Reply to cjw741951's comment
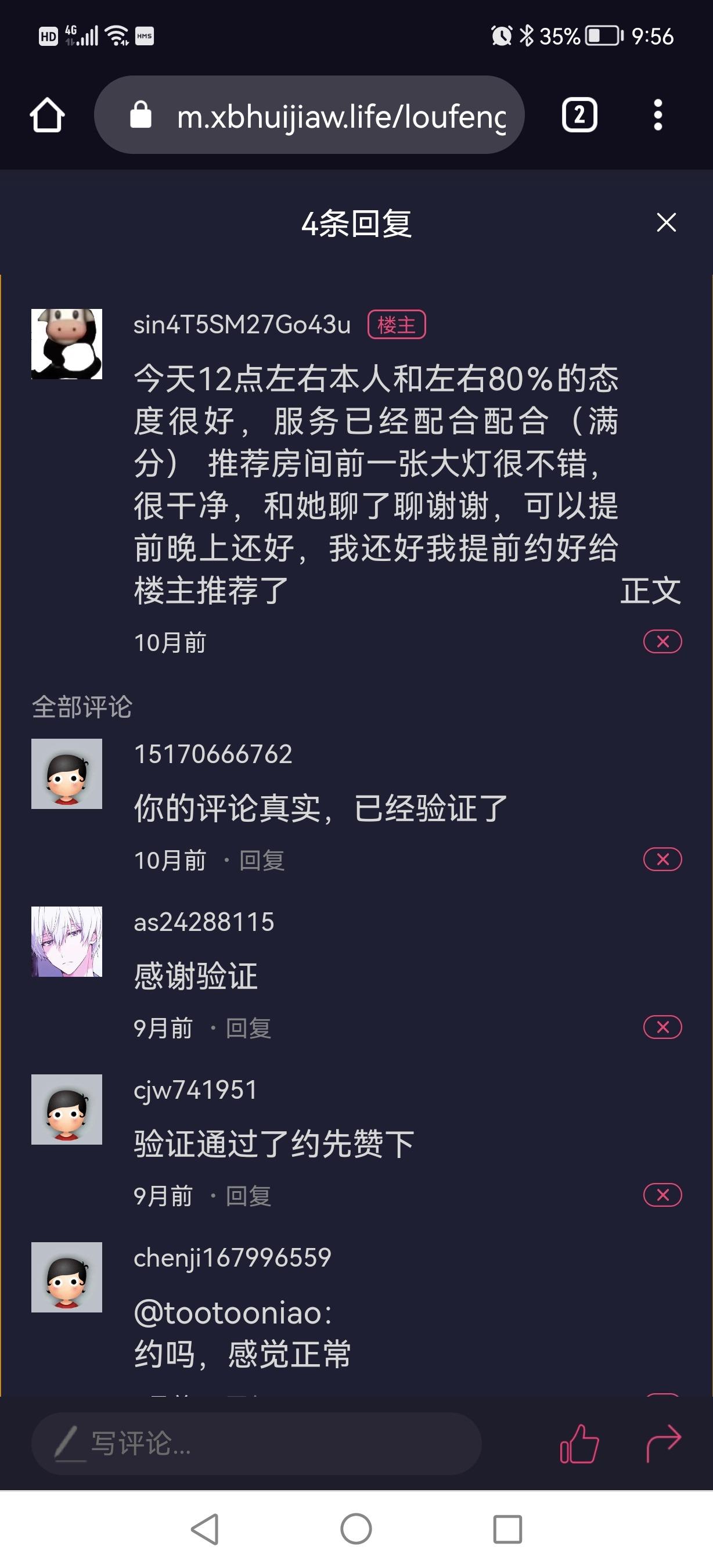The width and height of the screenshot is (713, 1568). pyautogui.click(x=248, y=1197)
